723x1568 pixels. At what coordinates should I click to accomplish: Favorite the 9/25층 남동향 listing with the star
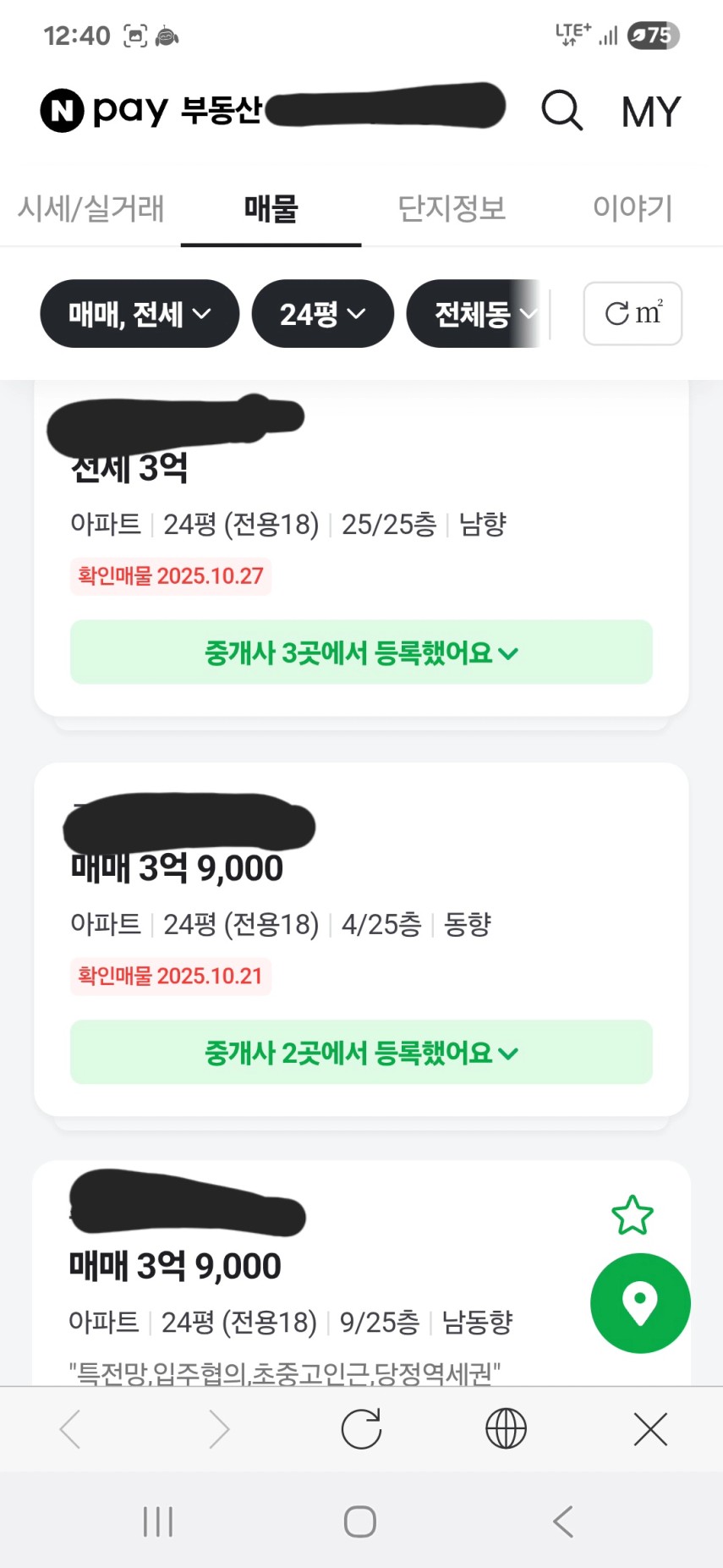tap(633, 1215)
